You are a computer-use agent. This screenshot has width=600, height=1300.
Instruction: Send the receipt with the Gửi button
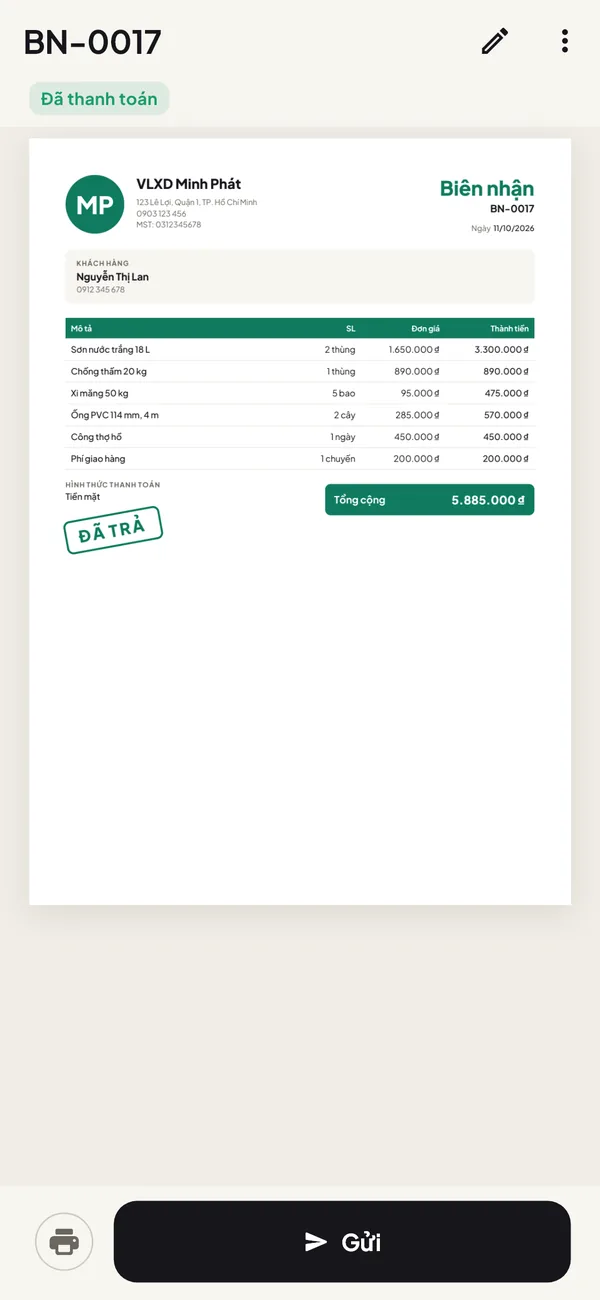(342, 1242)
